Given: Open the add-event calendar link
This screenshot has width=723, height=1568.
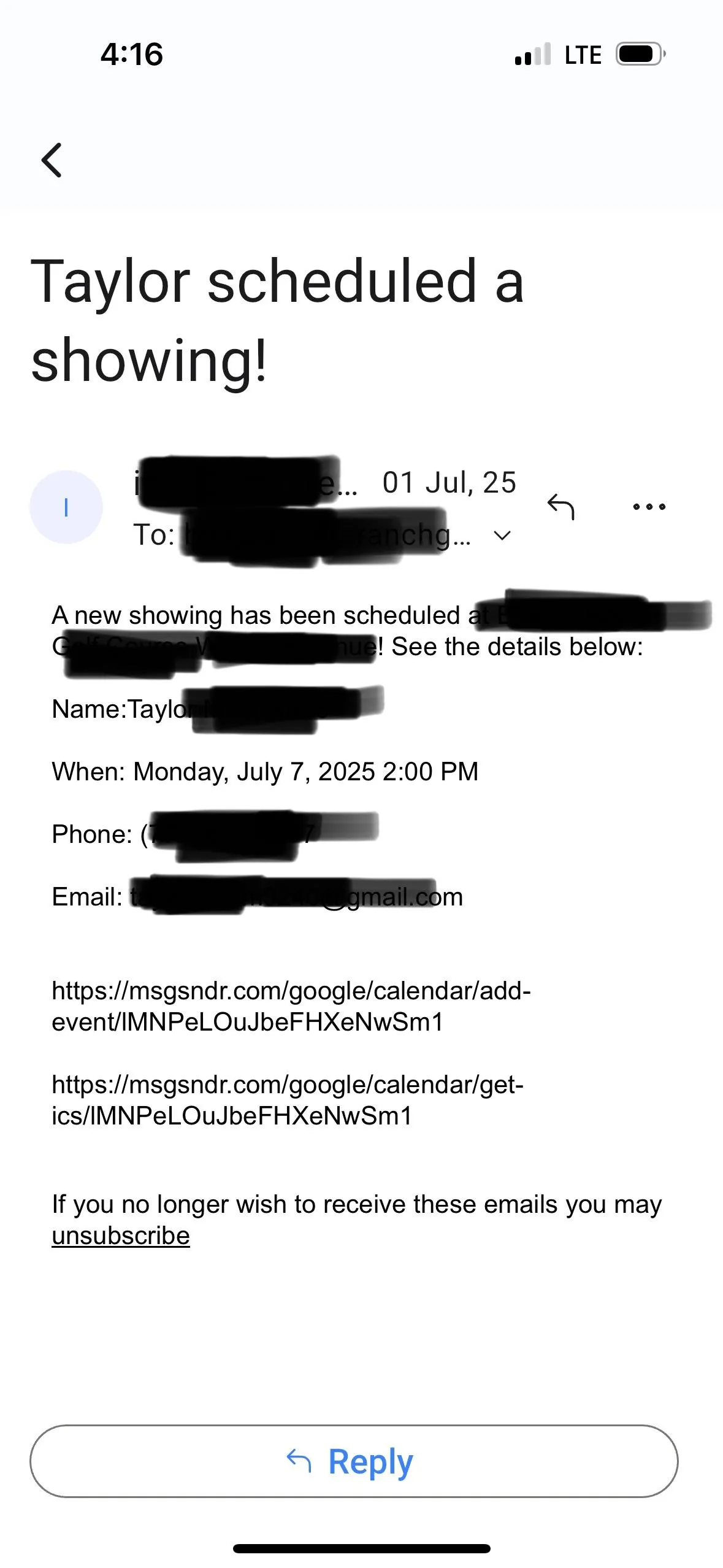Looking at the screenshot, I should tap(291, 1006).
